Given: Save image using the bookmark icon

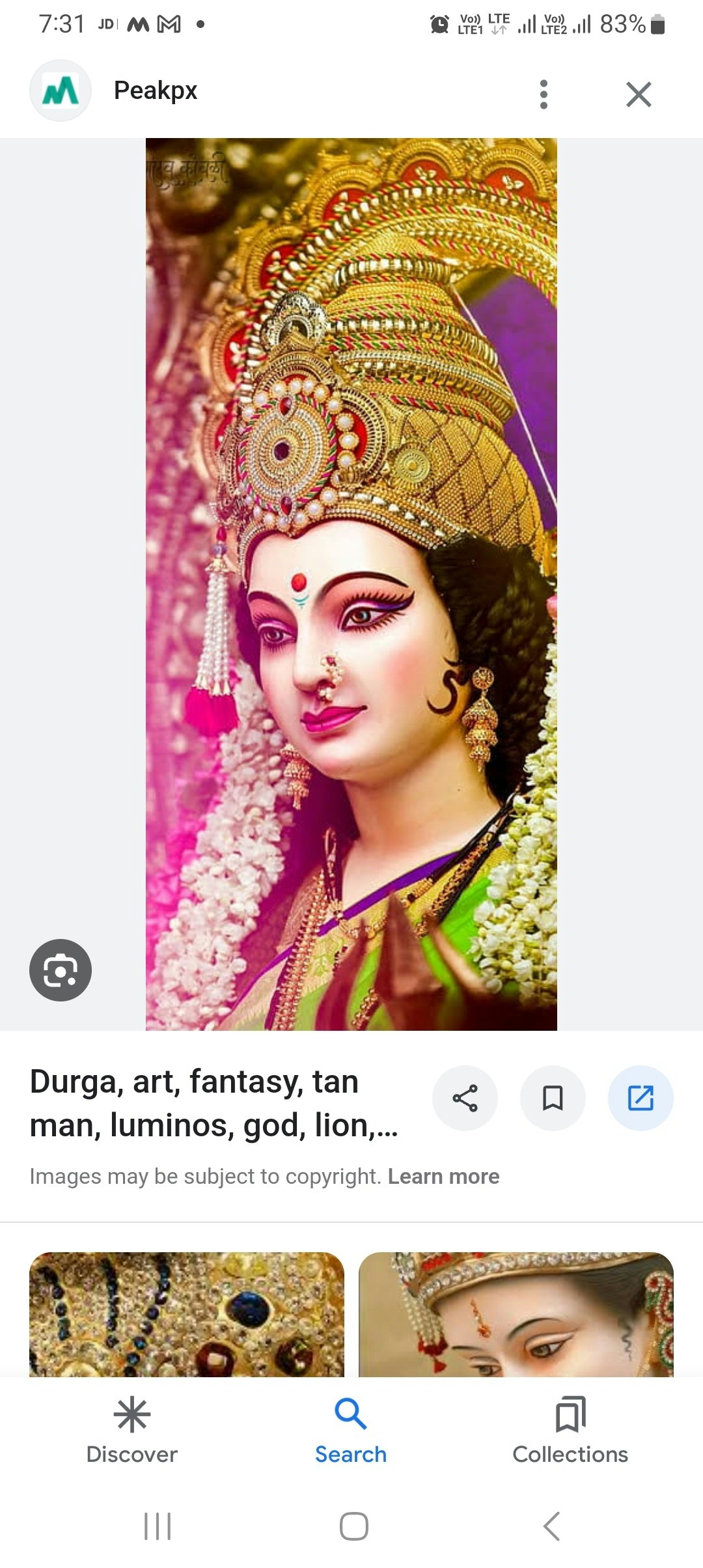Looking at the screenshot, I should [x=553, y=1097].
